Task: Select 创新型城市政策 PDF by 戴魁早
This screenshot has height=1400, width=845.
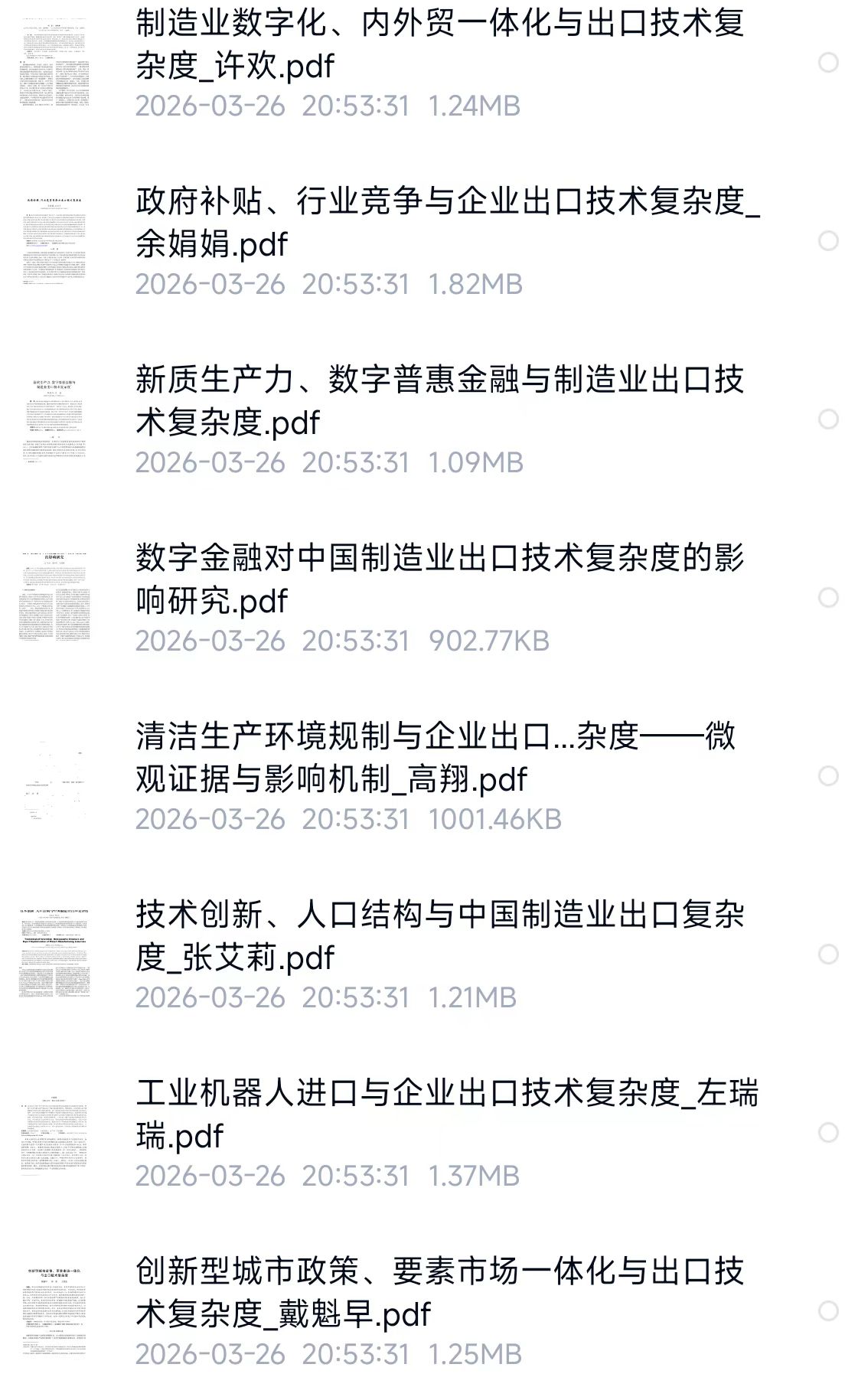Action: [828, 1311]
